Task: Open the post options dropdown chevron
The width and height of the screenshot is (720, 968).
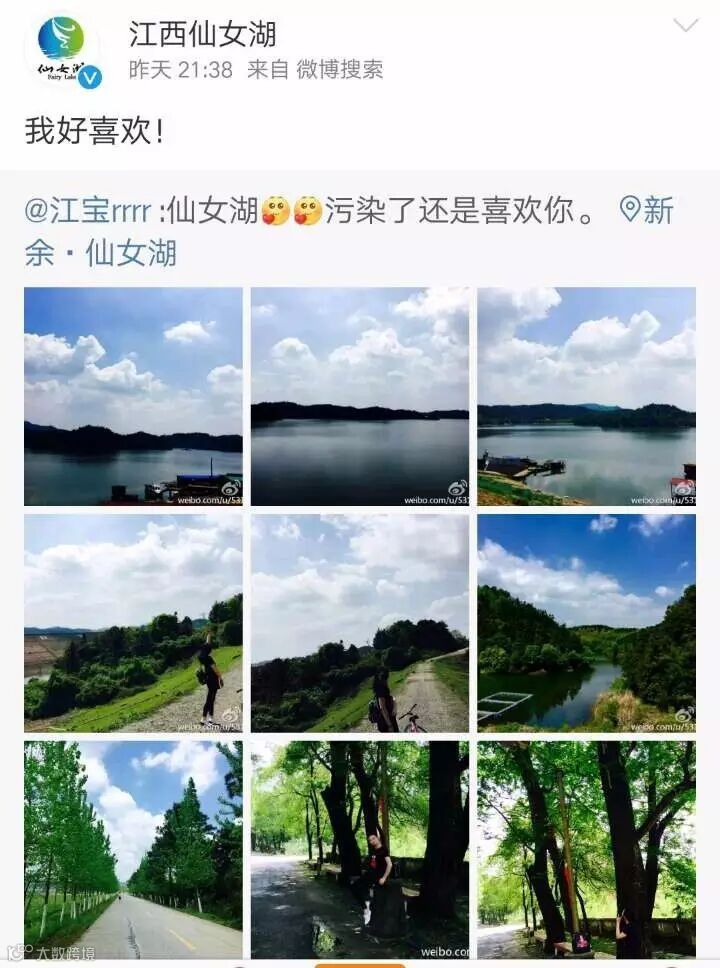Action: click(685, 25)
